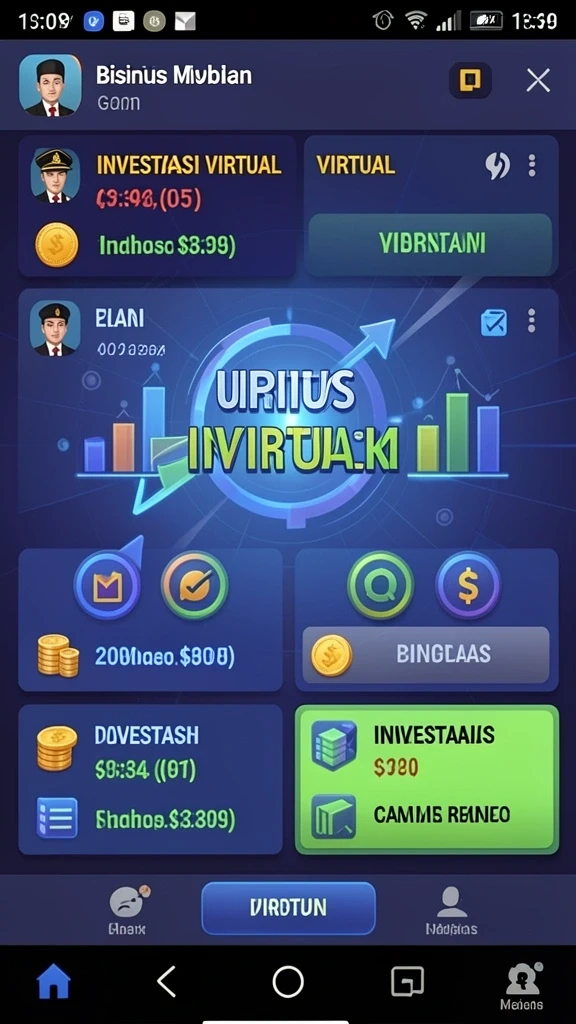The height and width of the screenshot is (1024, 576).
Task: Open the face icon tab left of VIRDTUN
Action: click(127, 910)
